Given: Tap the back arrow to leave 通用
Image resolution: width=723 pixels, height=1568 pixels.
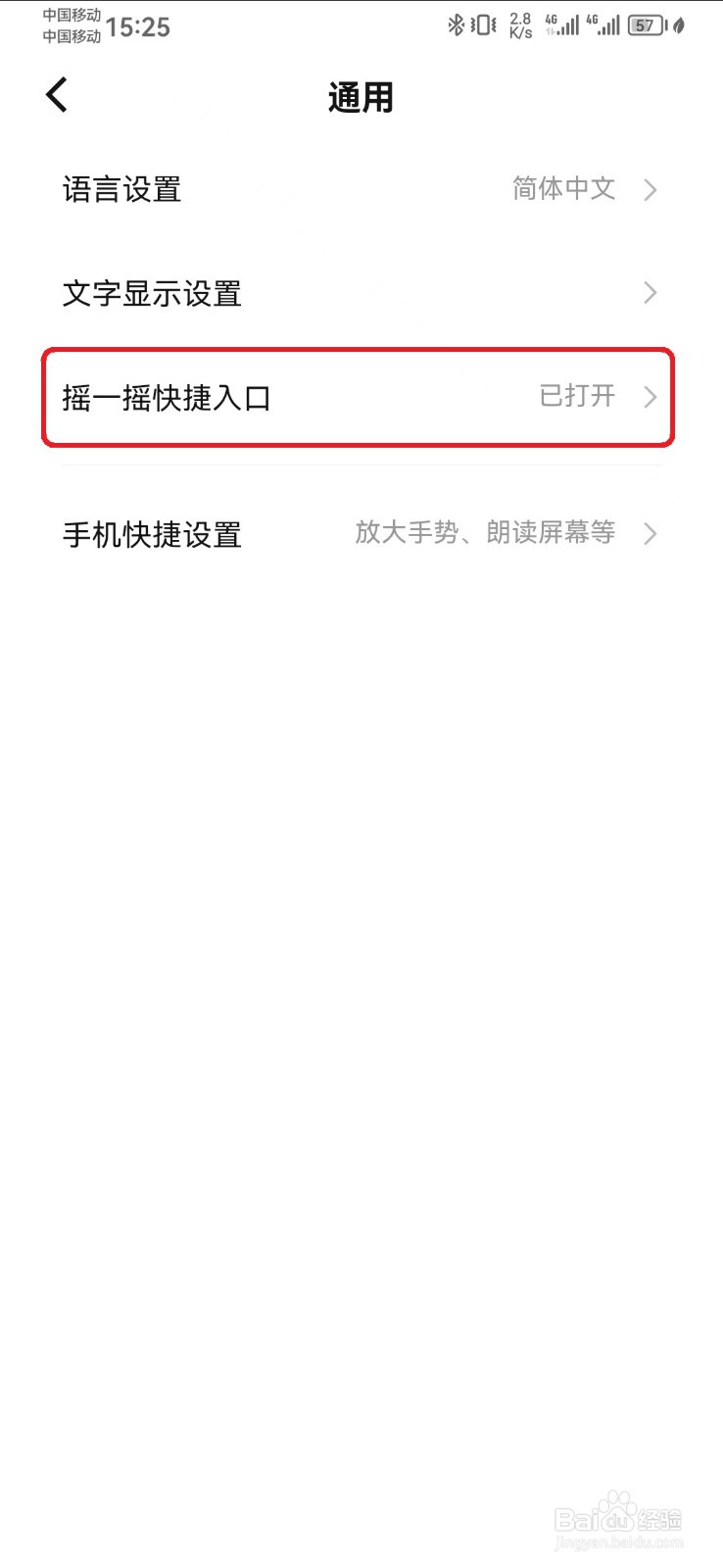Looking at the screenshot, I should [56, 94].
